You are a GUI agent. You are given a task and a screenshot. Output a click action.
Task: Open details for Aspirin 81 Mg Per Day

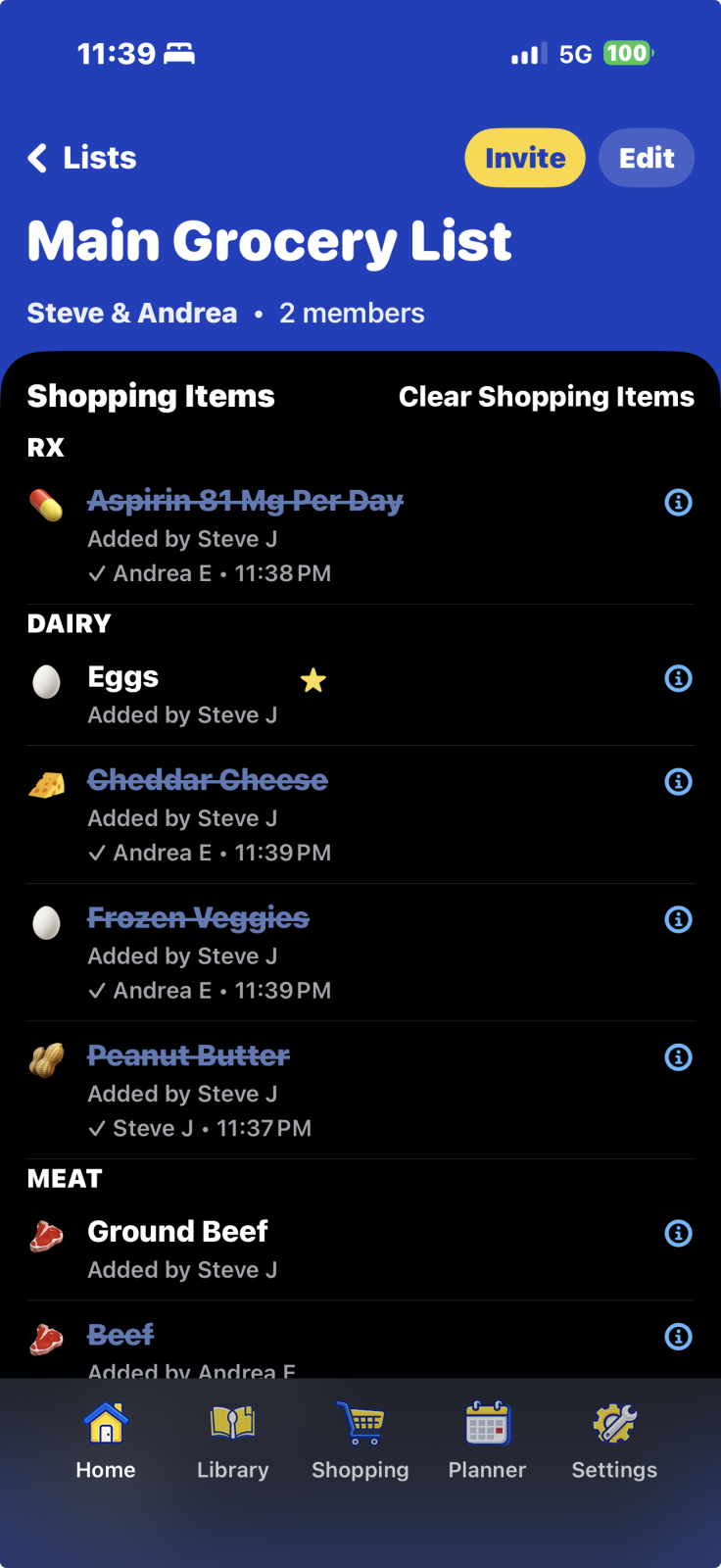[x=678, y=502]
